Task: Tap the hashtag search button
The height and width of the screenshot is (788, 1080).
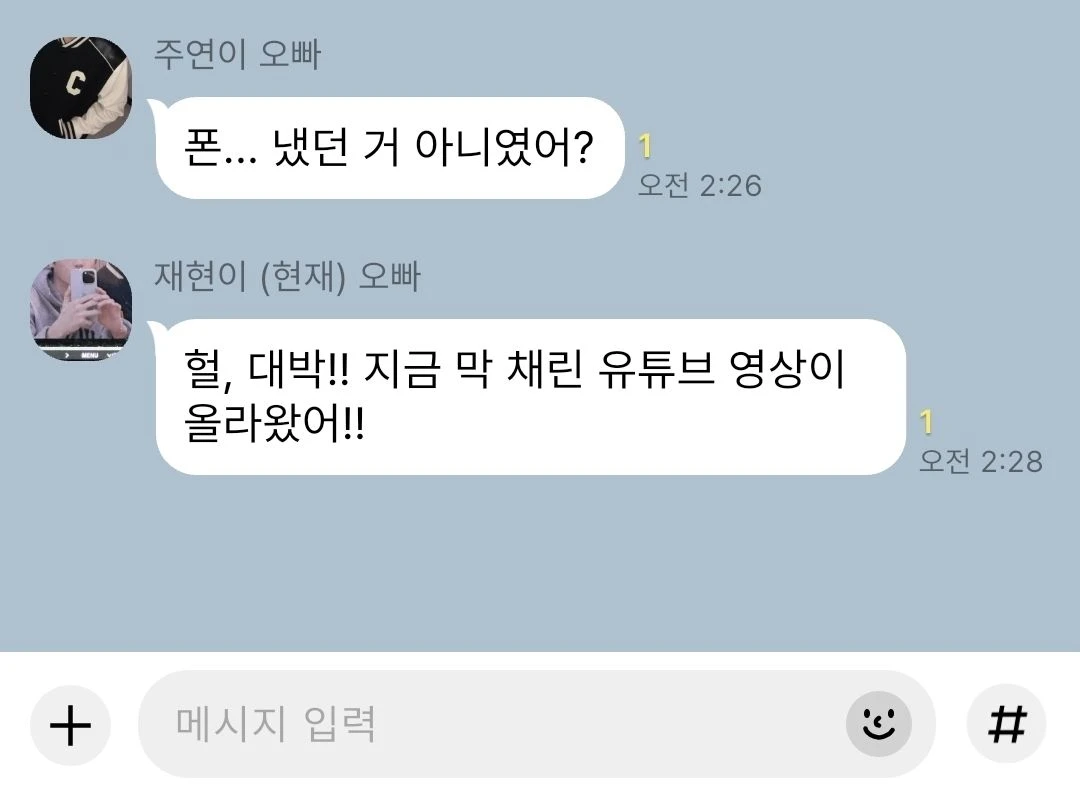Action: (1006, 724)
